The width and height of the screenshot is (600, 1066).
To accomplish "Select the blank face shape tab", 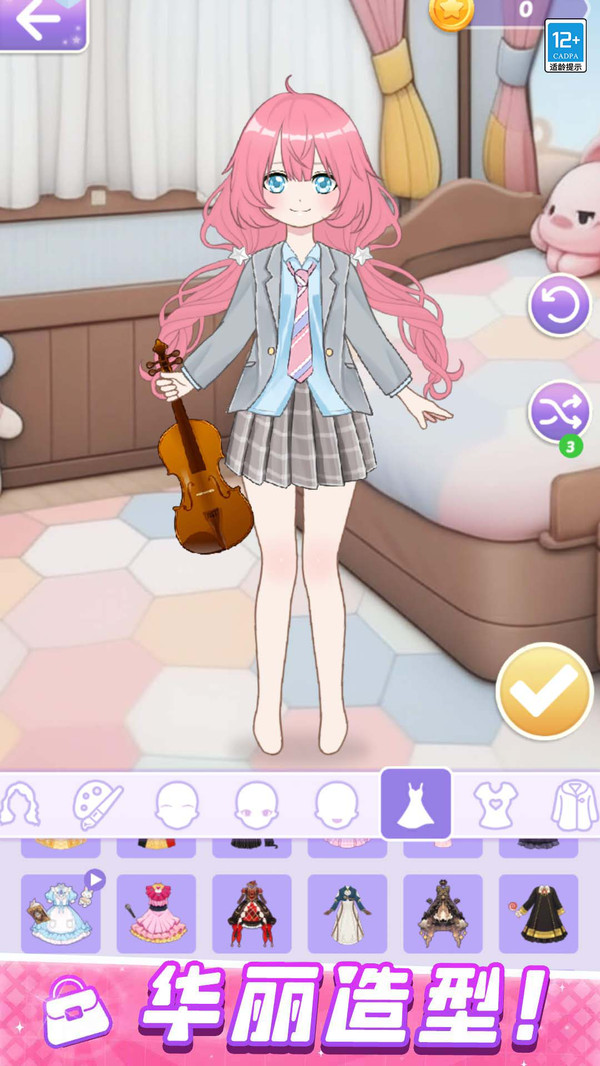I will (177, 804).
